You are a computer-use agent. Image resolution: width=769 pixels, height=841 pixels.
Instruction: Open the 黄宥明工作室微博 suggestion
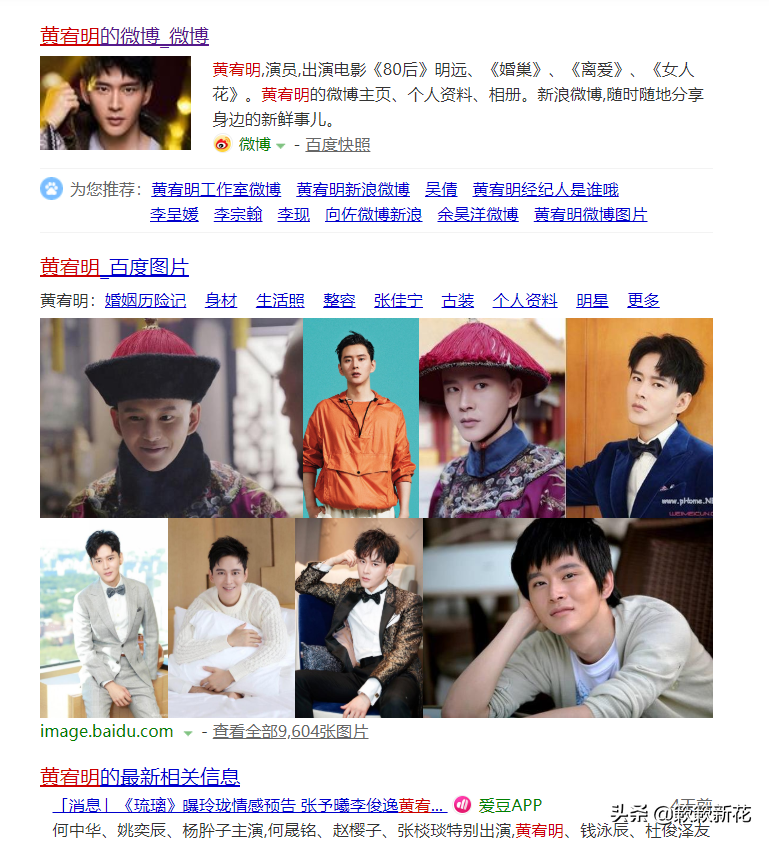[x=216, y=190]
